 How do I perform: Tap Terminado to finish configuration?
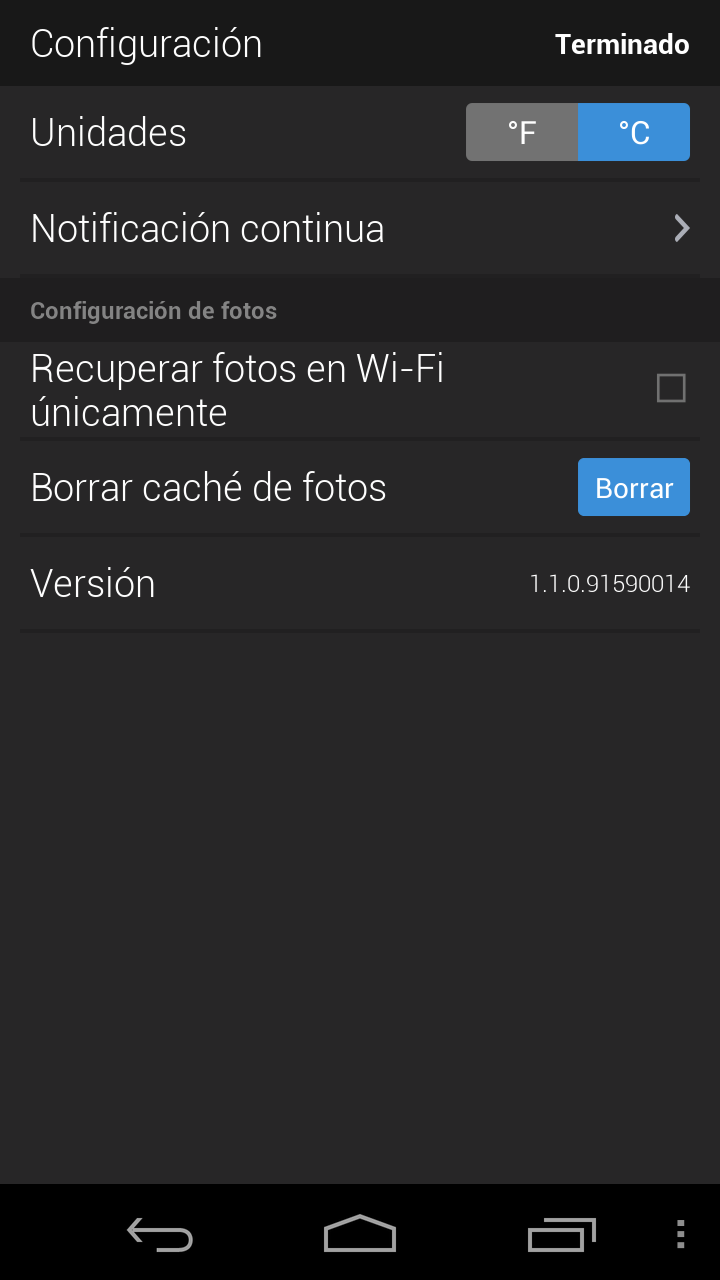click(622, 44)
